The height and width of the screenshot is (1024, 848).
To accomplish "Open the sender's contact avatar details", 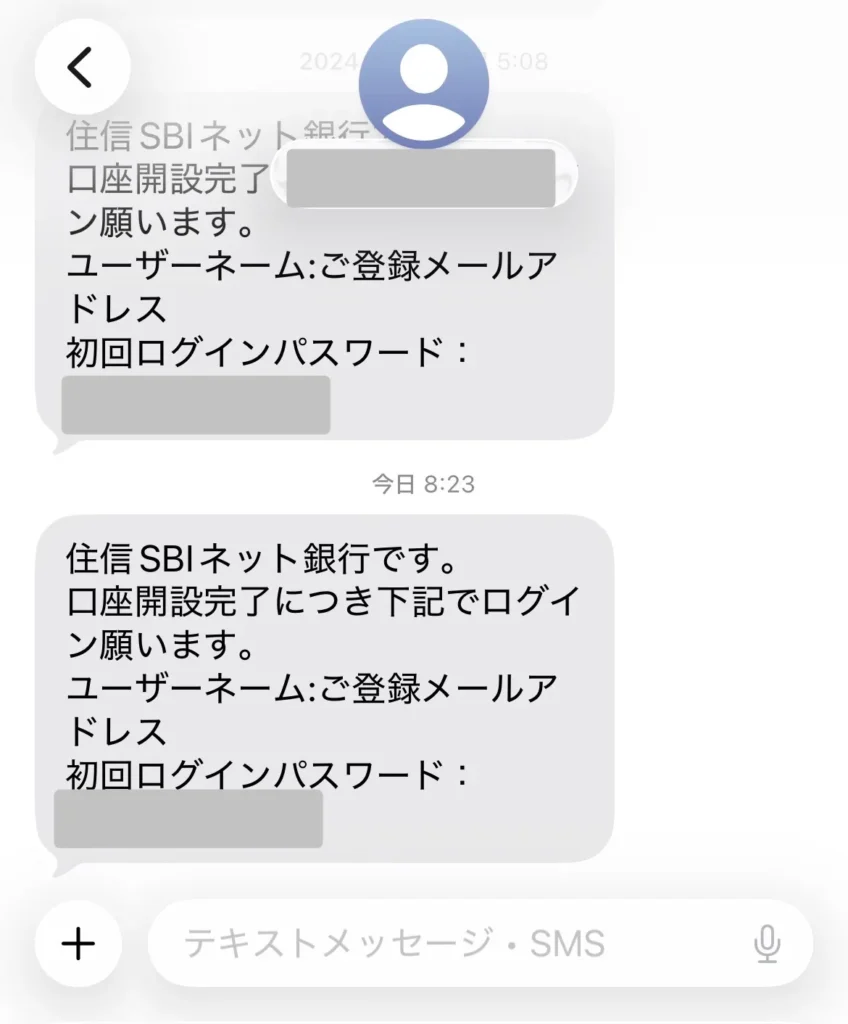I will [423, 84].
